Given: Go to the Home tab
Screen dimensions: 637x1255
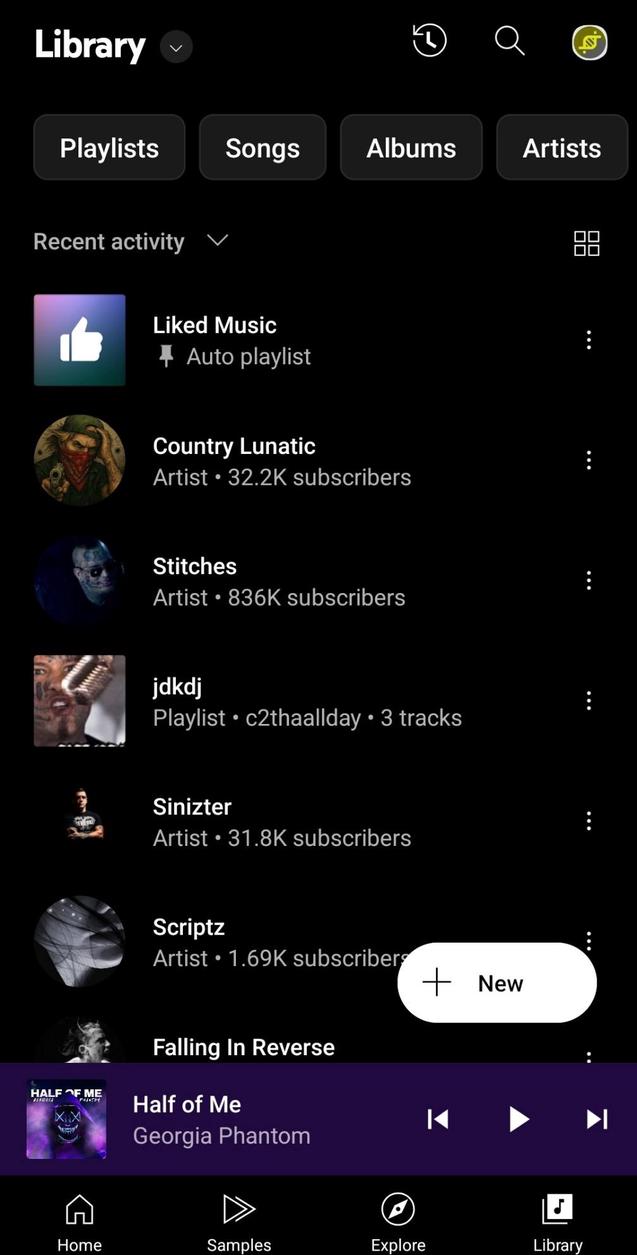Looking at the screenshot, I should (79, 1222).
